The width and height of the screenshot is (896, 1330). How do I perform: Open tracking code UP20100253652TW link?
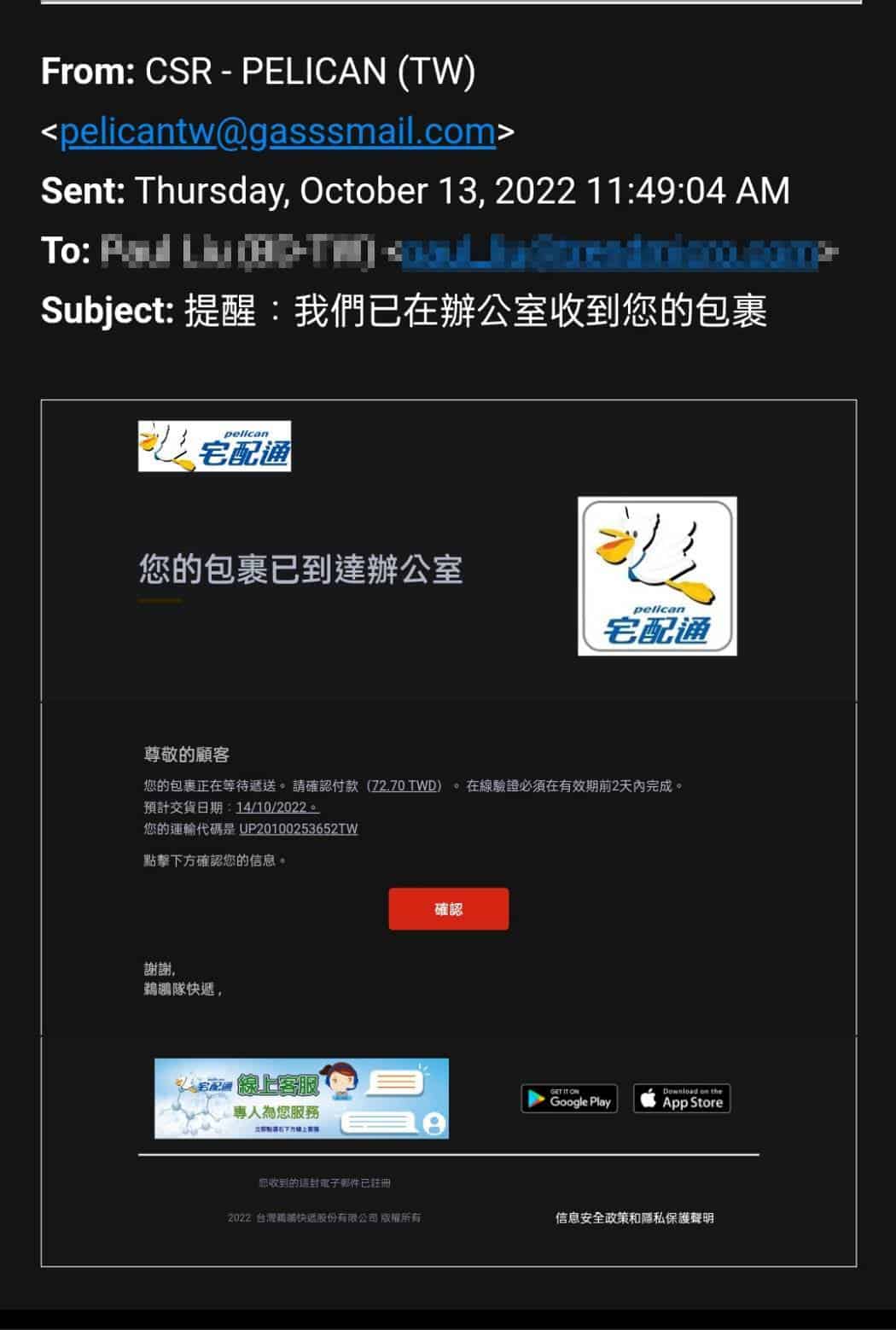[298, 829]
